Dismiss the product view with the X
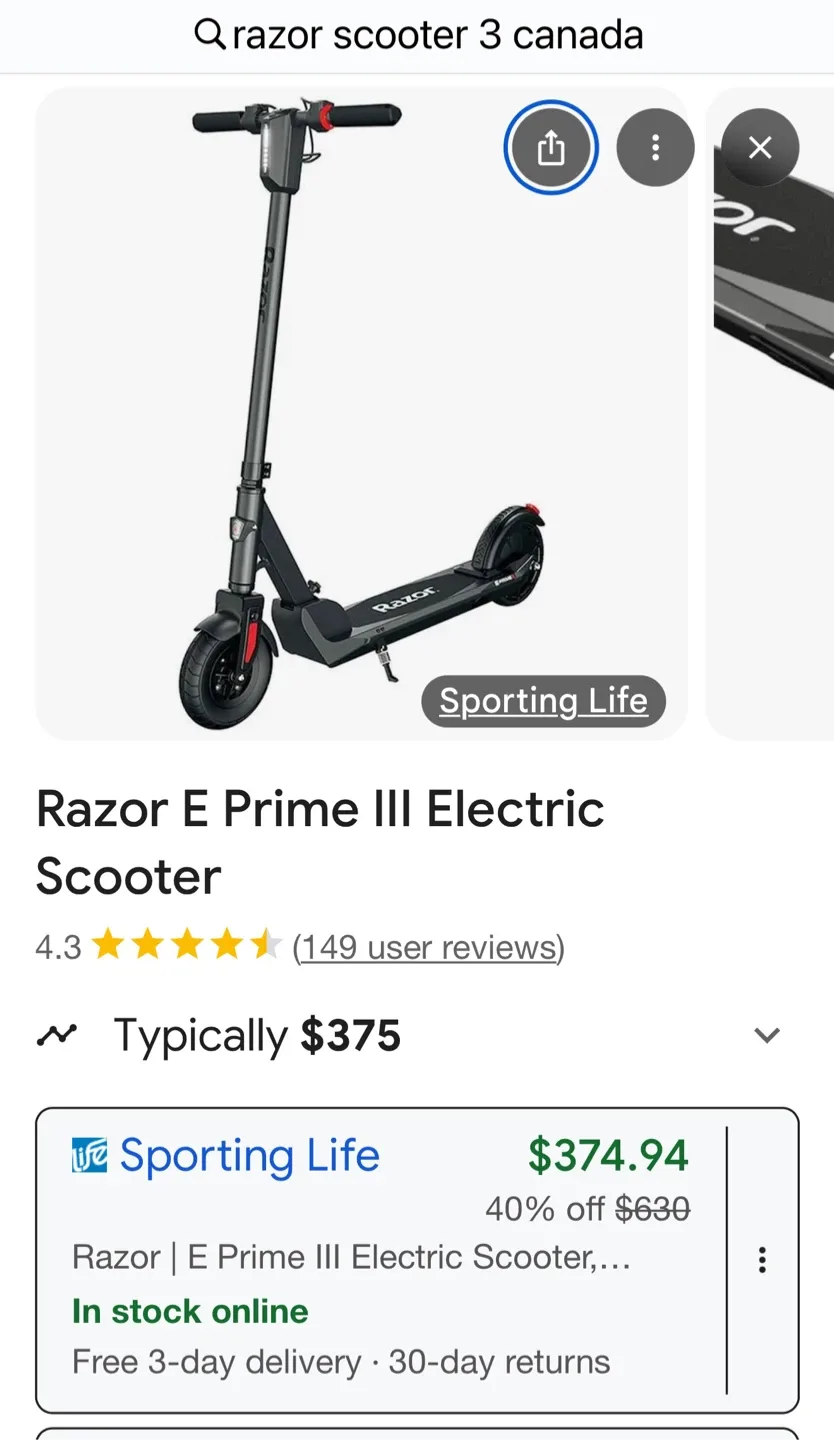Viewport: 834px width, 1440px height. [760, 146]
